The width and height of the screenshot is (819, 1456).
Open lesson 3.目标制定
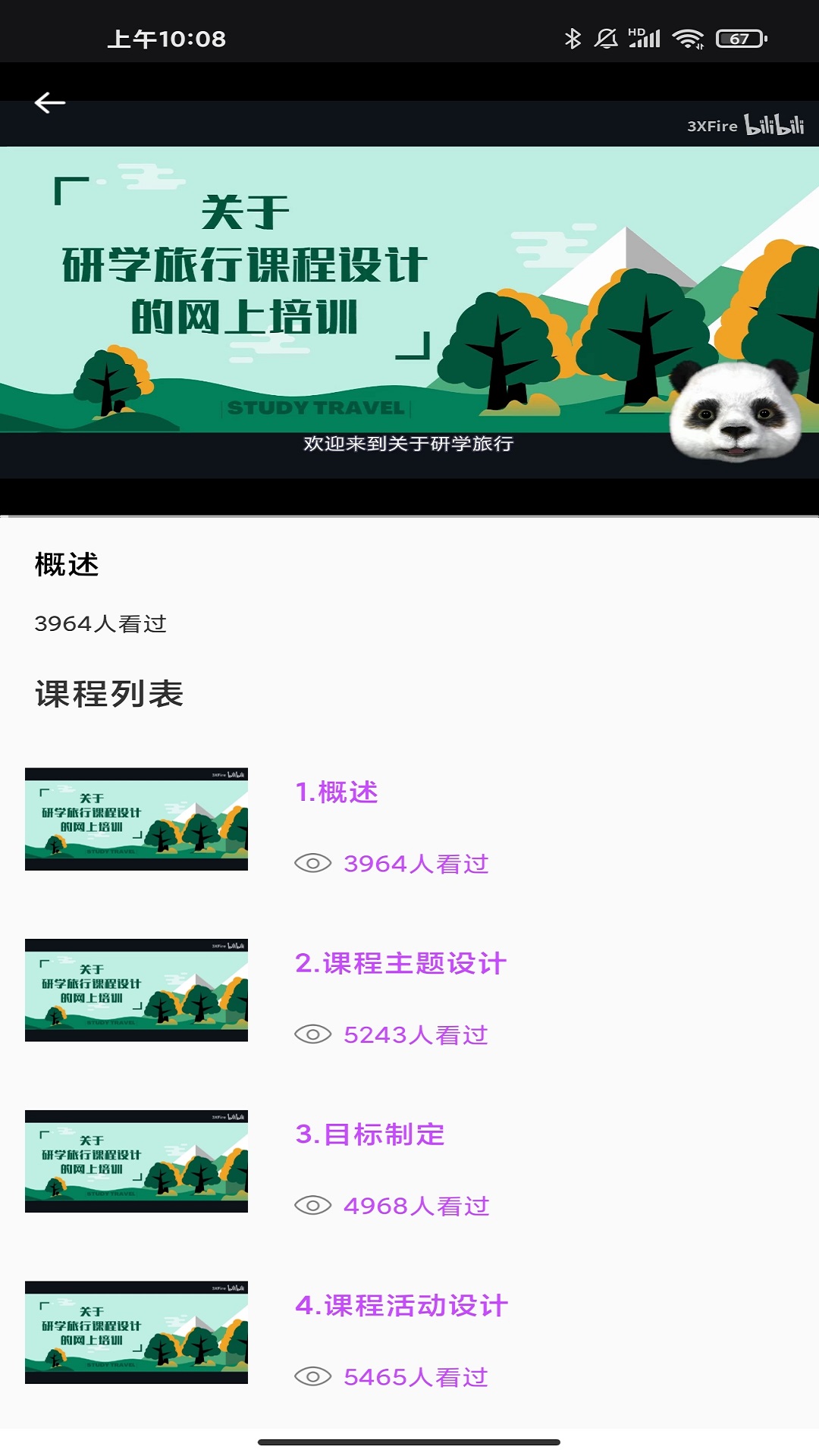(372, 1134)
